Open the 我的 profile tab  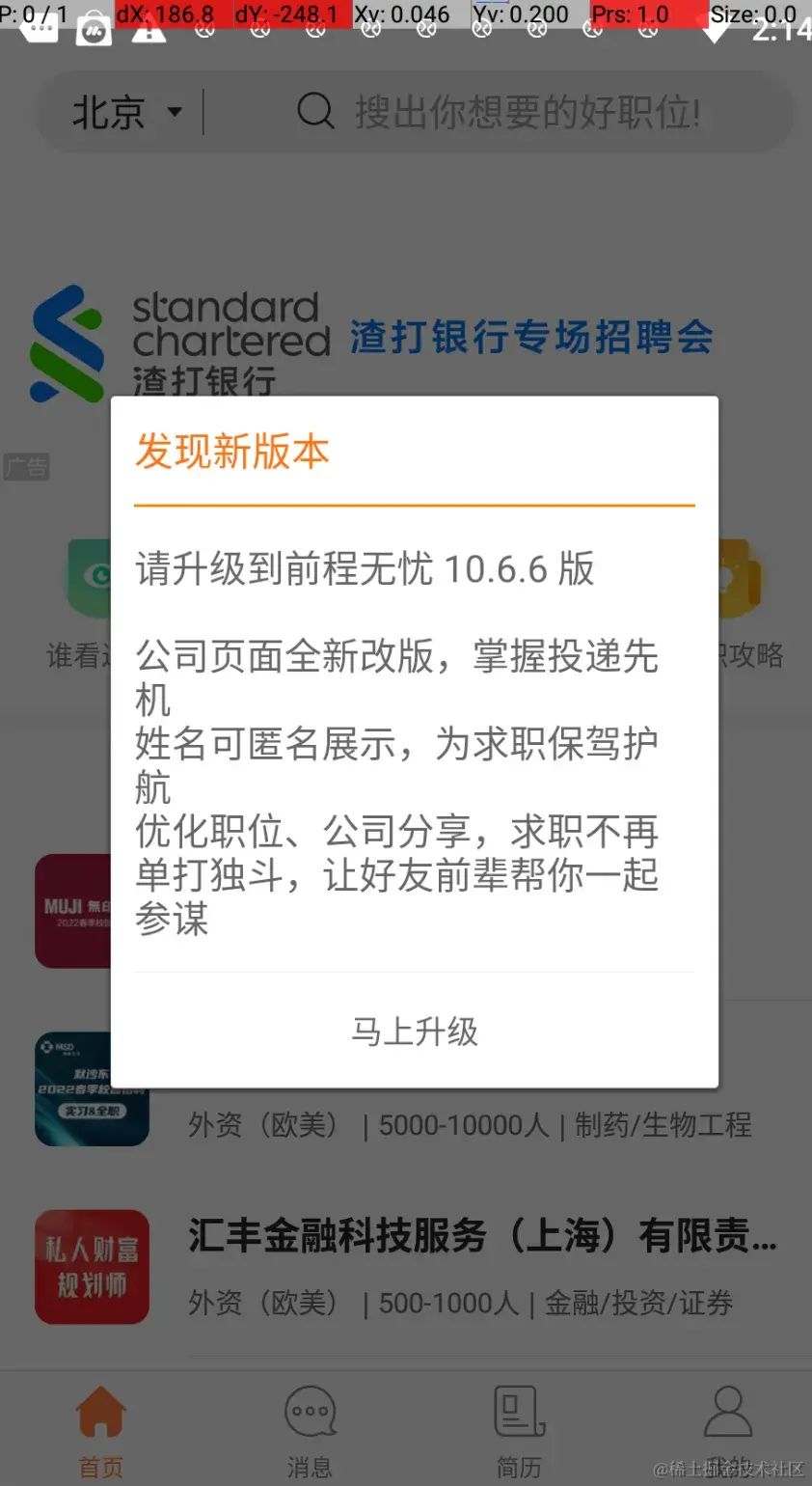[727, 1432]
